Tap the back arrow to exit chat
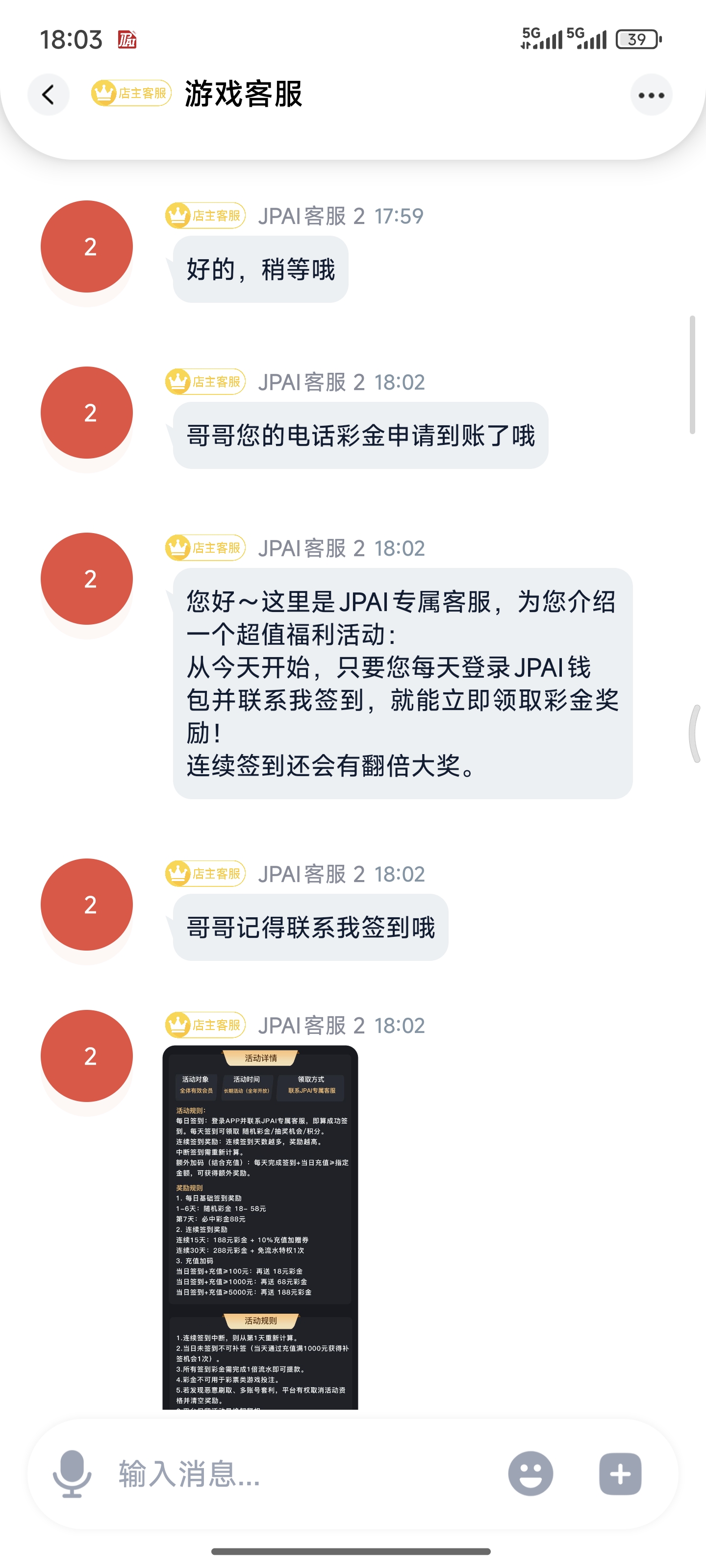This screenshot has height=1568, width=706. (x=48, y=96)
